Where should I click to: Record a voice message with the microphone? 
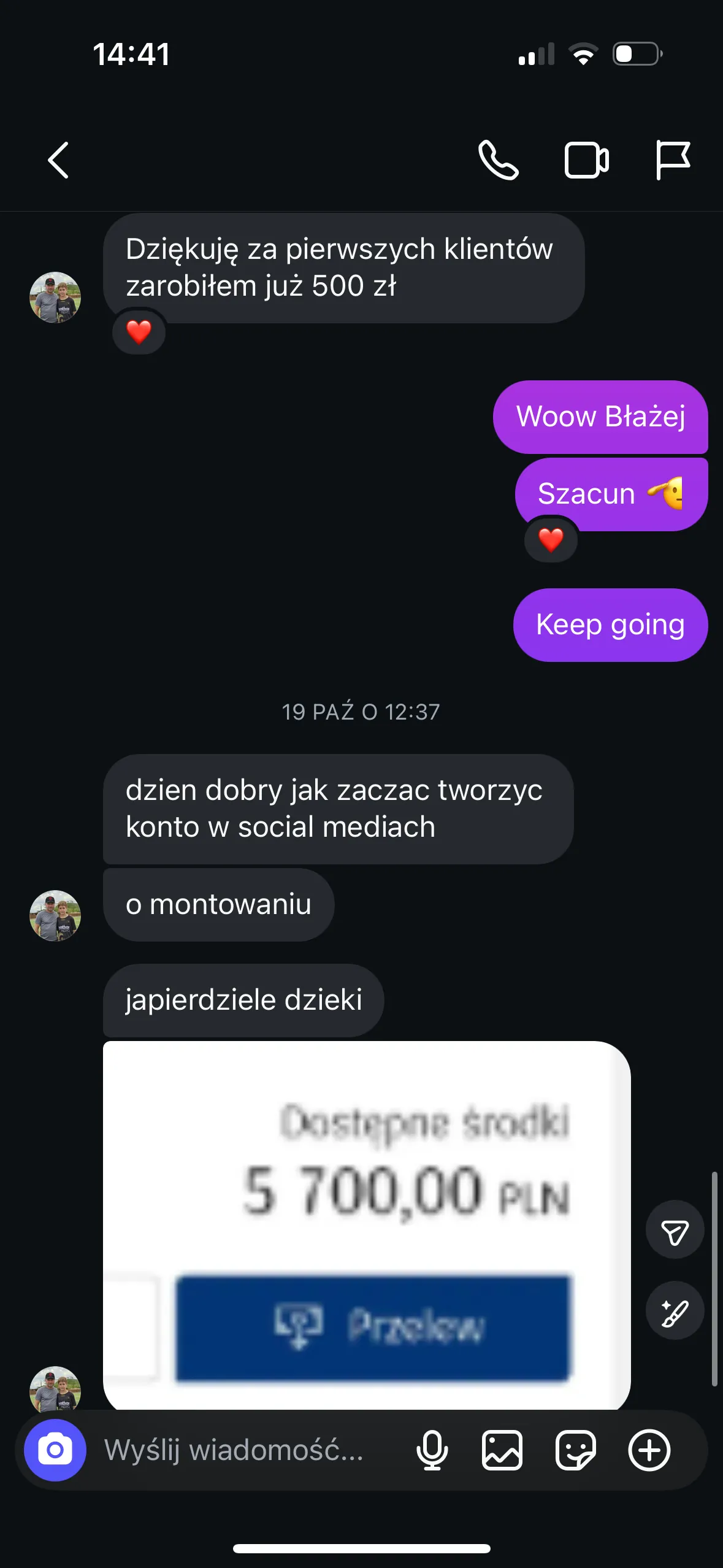(x=432, y=1450)
